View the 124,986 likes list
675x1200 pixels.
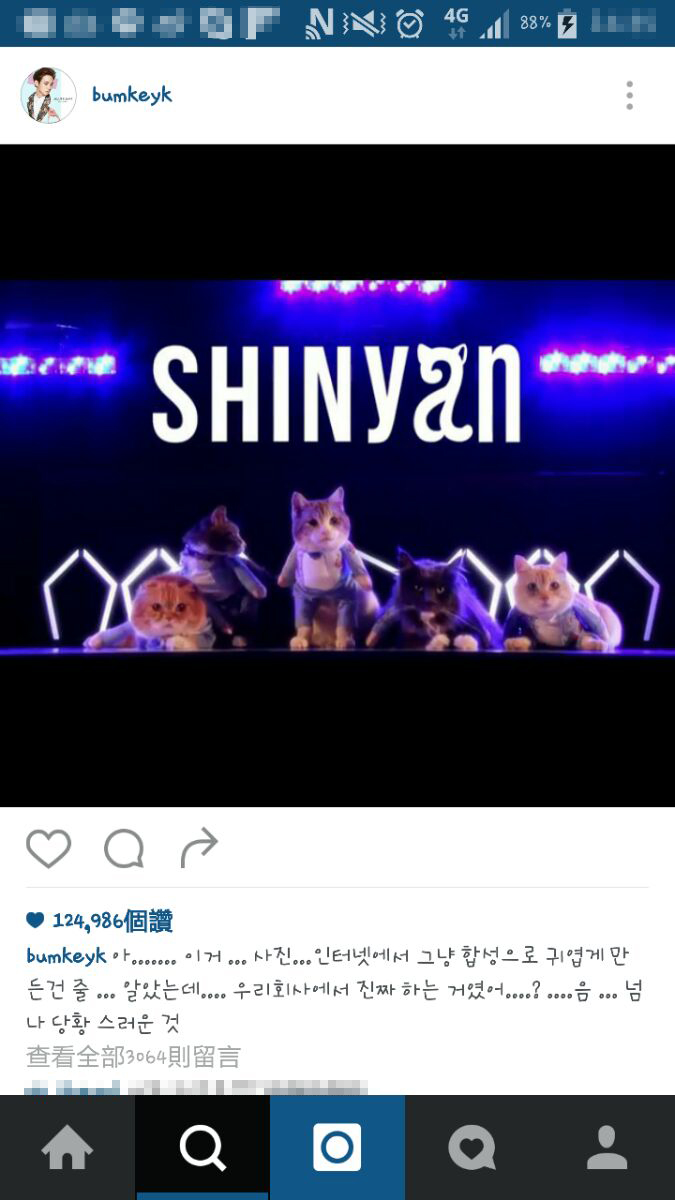point(112,920)
